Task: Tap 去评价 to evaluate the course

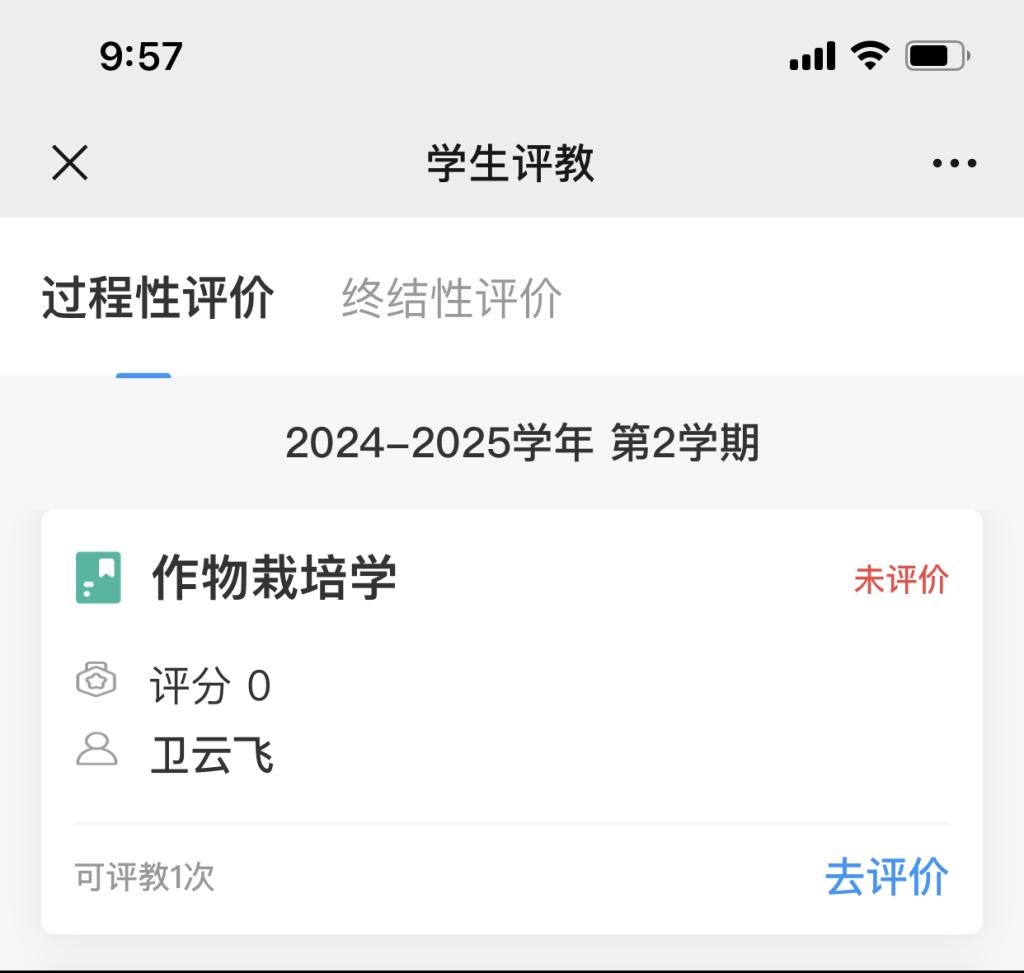Action: (x=886, y=877)
